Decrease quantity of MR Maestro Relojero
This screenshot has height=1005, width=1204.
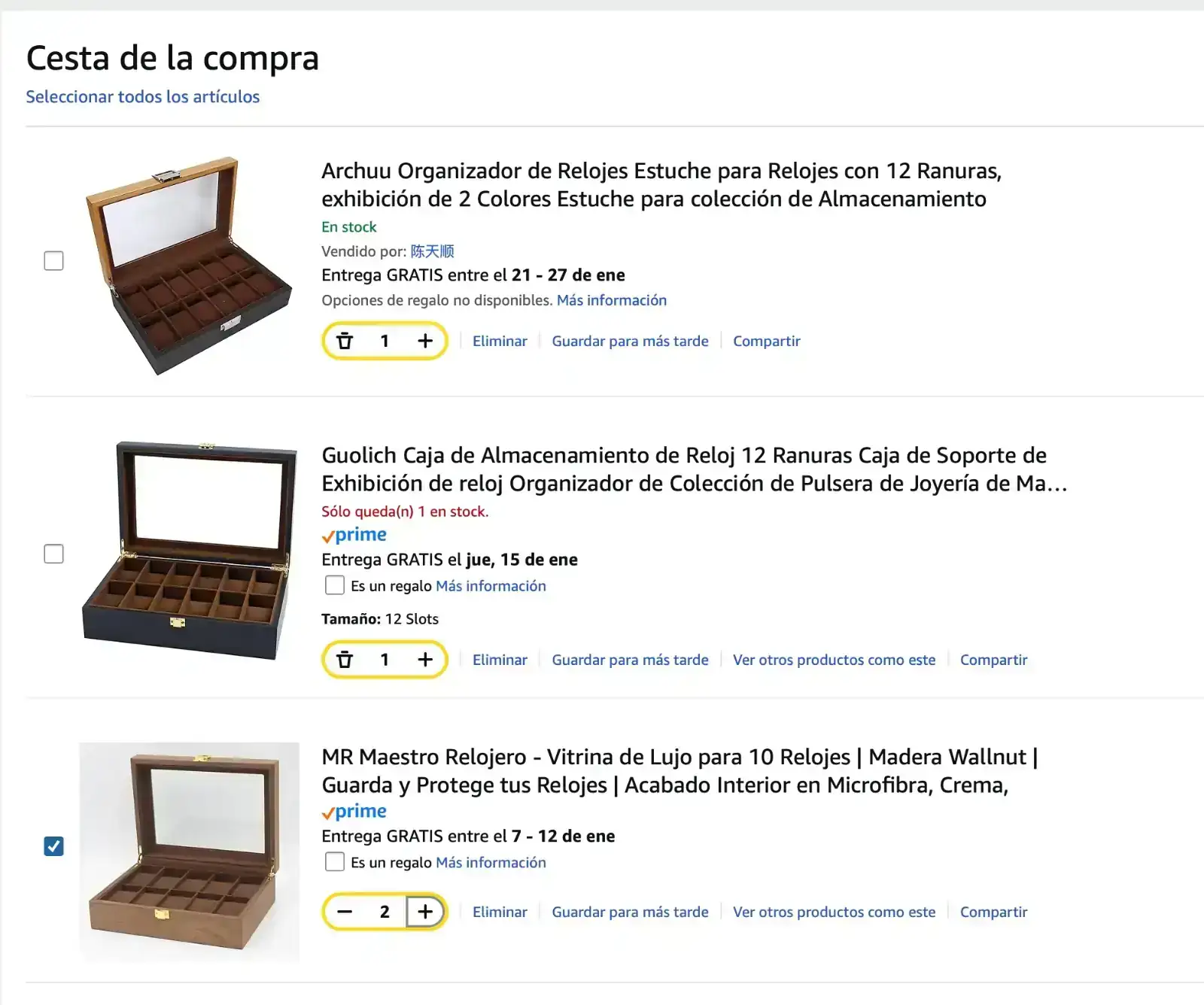tap(345, 912)
